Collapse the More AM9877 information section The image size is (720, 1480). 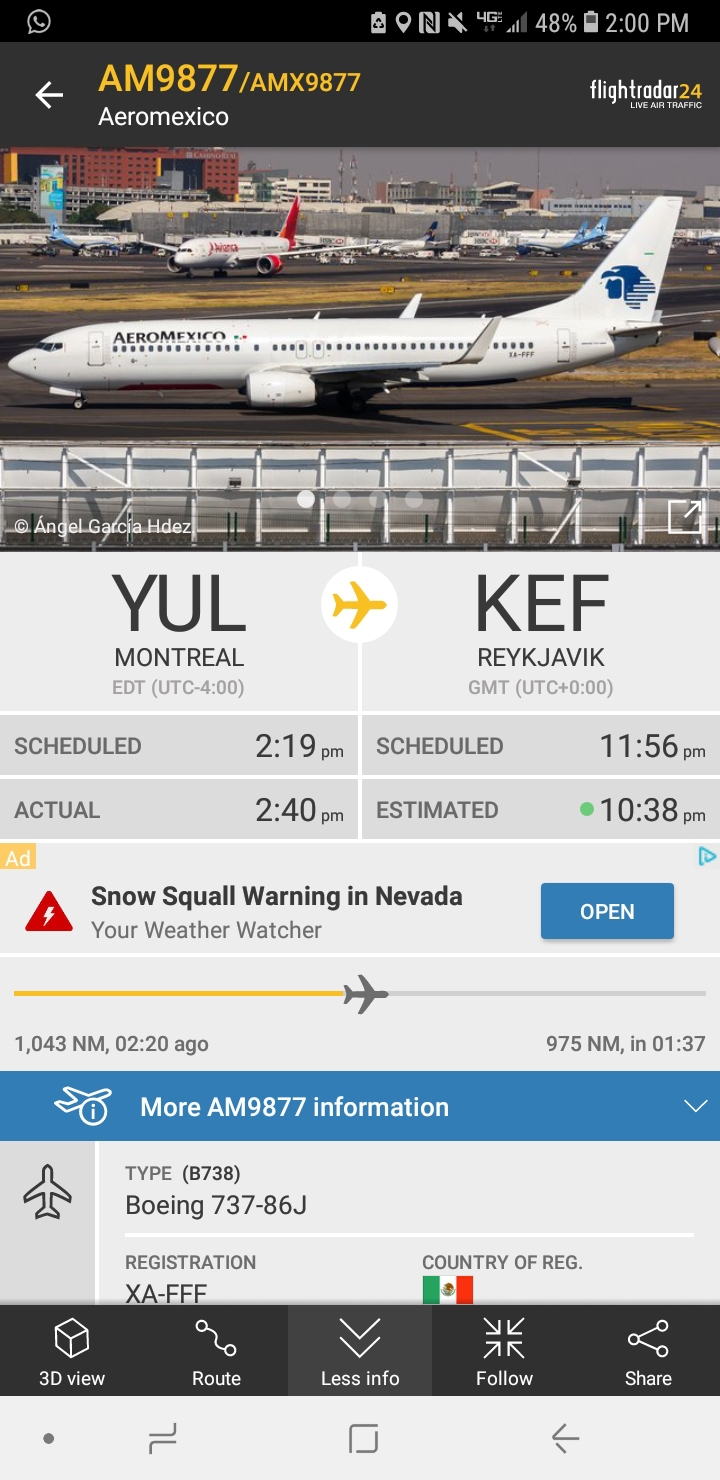pyautogui.click(x=694, y=1106)
